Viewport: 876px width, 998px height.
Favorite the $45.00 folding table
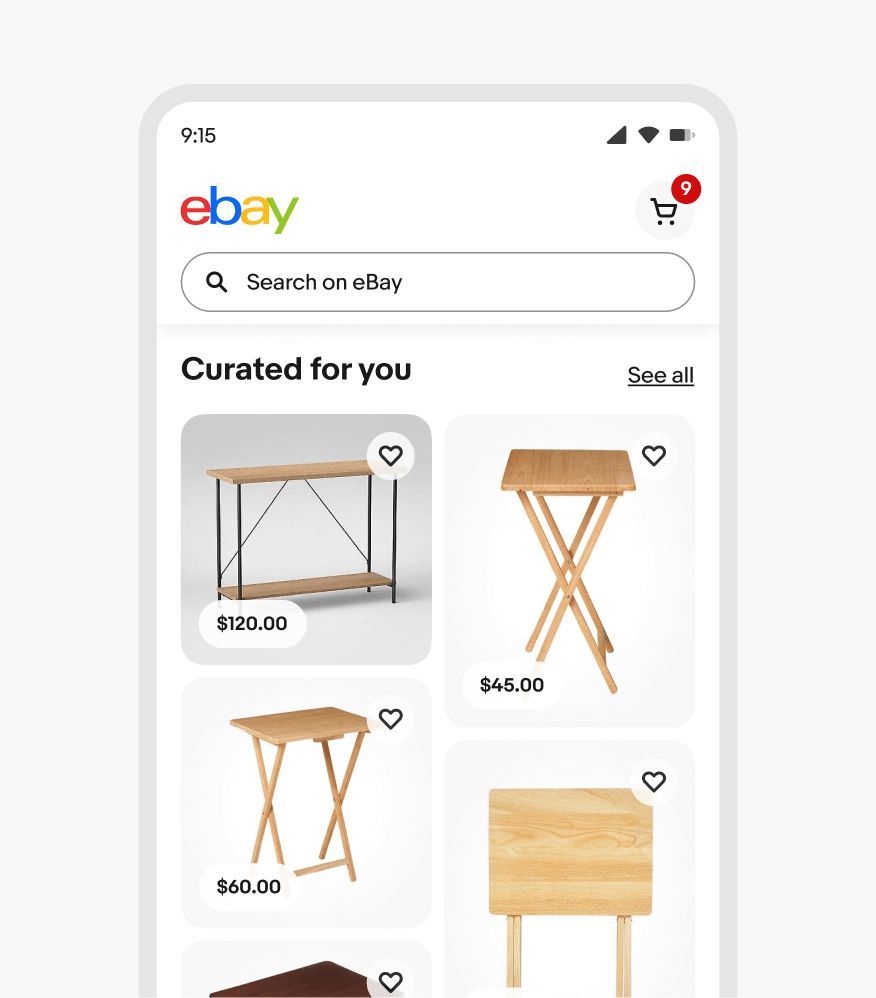pyautogui.click(x=654, y=456)
